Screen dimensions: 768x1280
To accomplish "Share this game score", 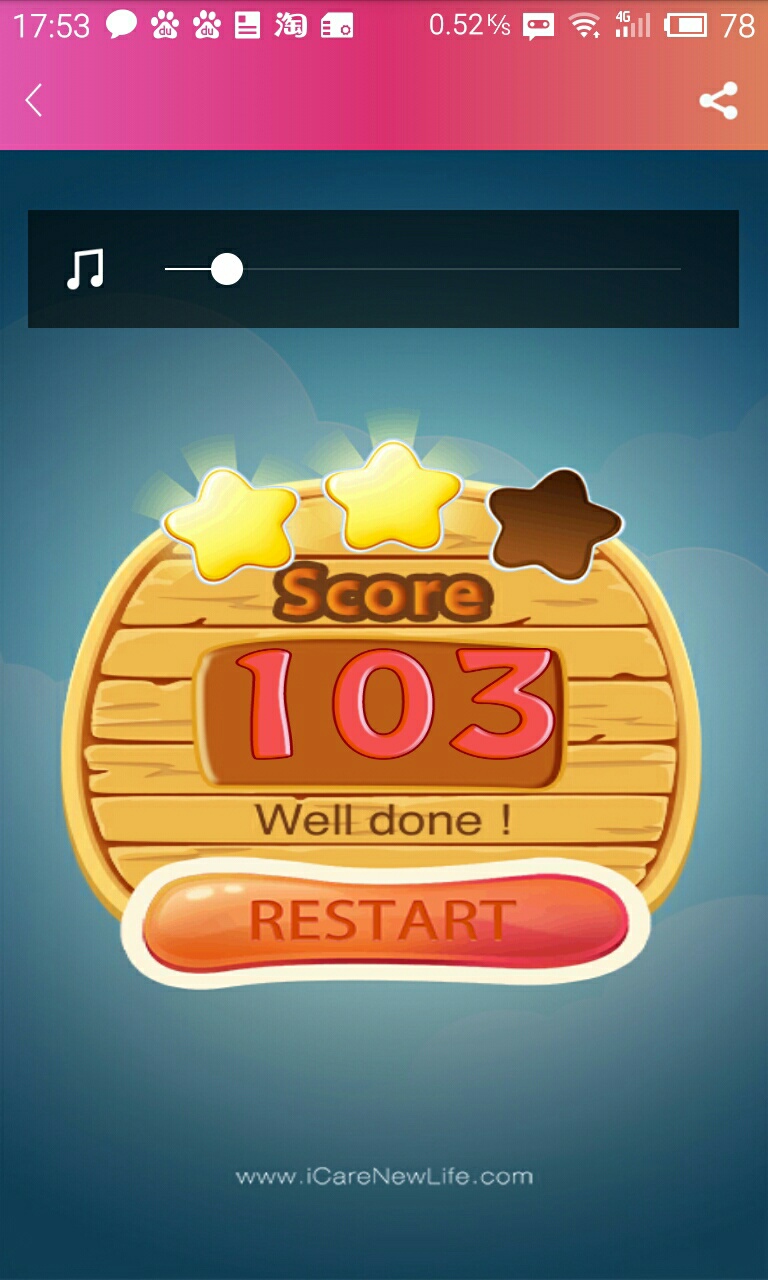I will click(x=718, y=101).
